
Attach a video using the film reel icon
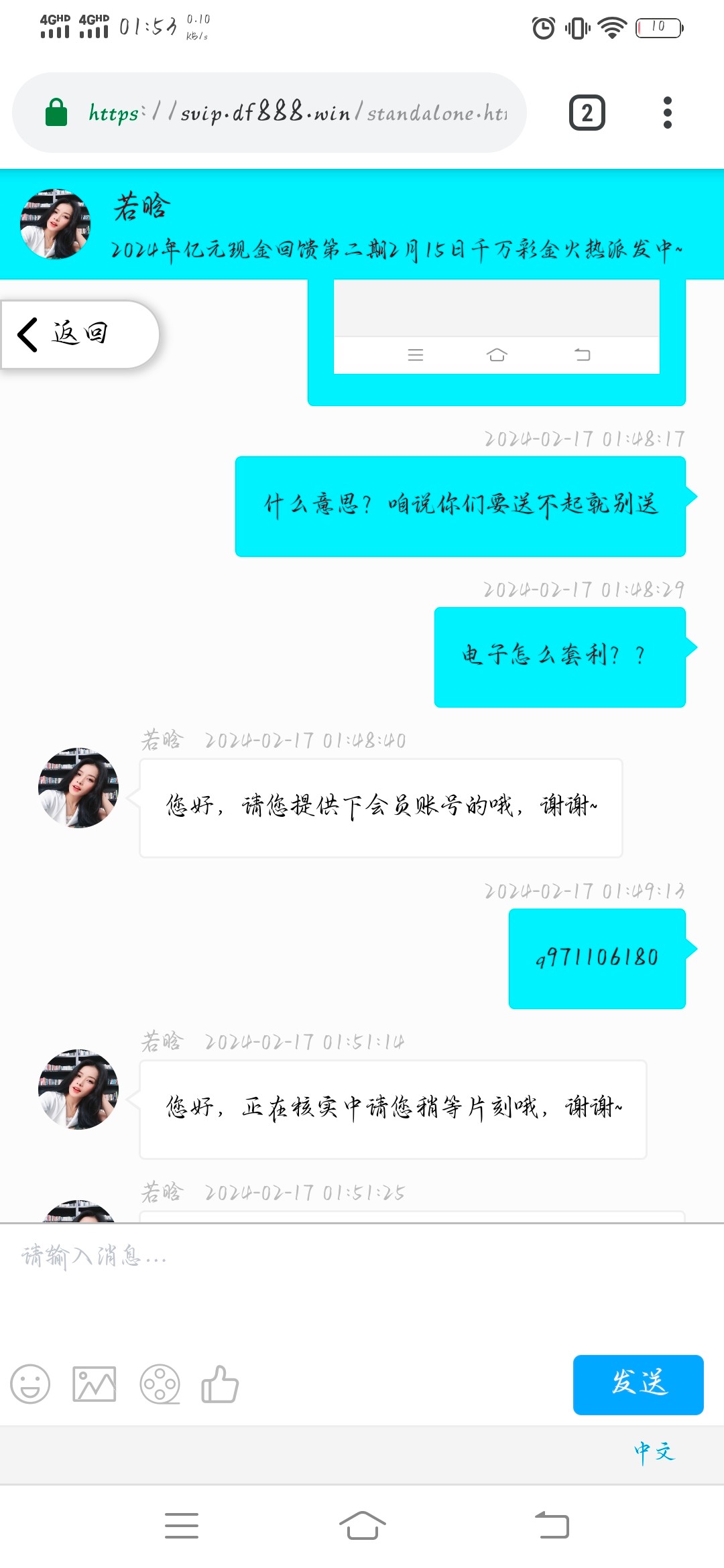(x=160, y=1384)
